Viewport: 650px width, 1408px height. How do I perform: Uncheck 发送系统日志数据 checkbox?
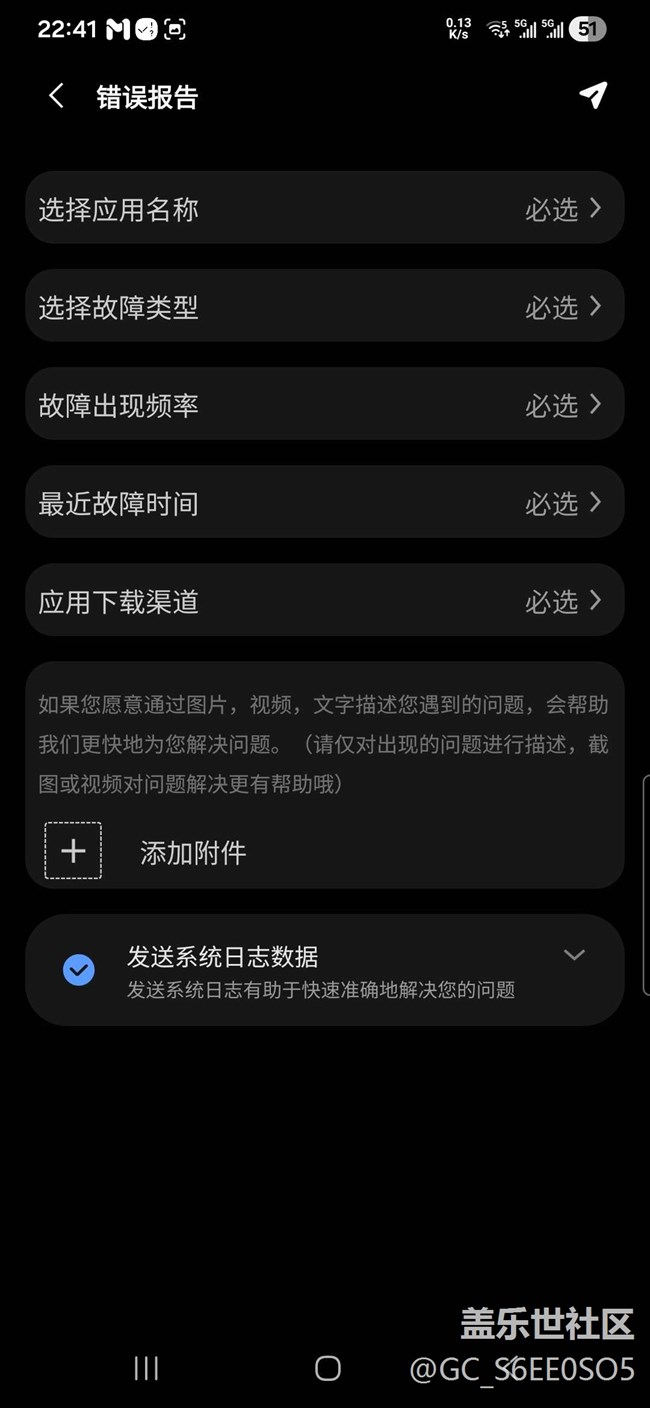[x=79, y=969]
